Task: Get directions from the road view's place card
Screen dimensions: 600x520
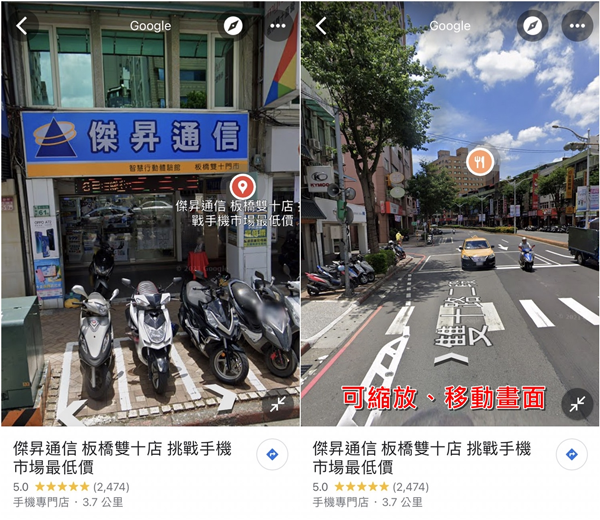Action: click(571, 454)
